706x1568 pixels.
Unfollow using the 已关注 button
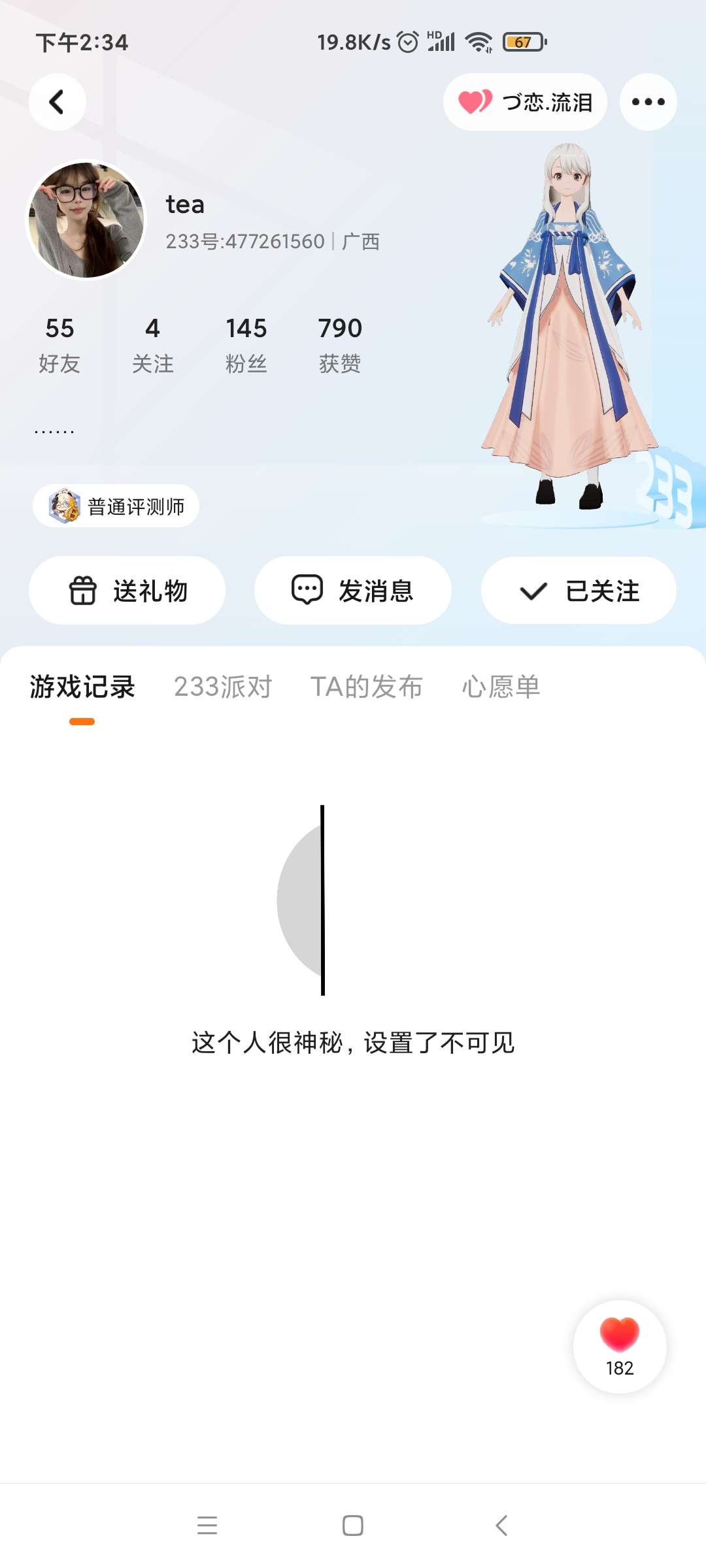tap(579, 591)
